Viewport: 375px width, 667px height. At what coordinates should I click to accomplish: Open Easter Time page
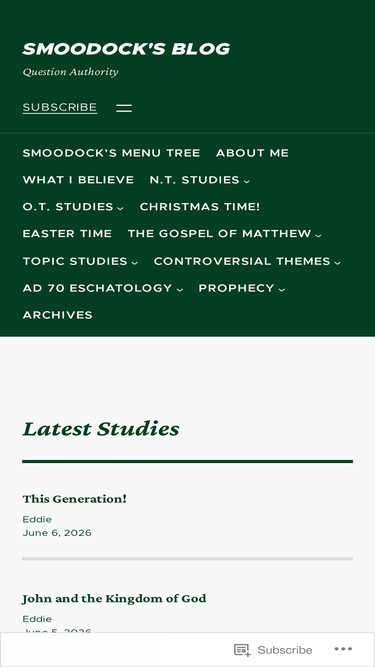[x=67, y=234]
